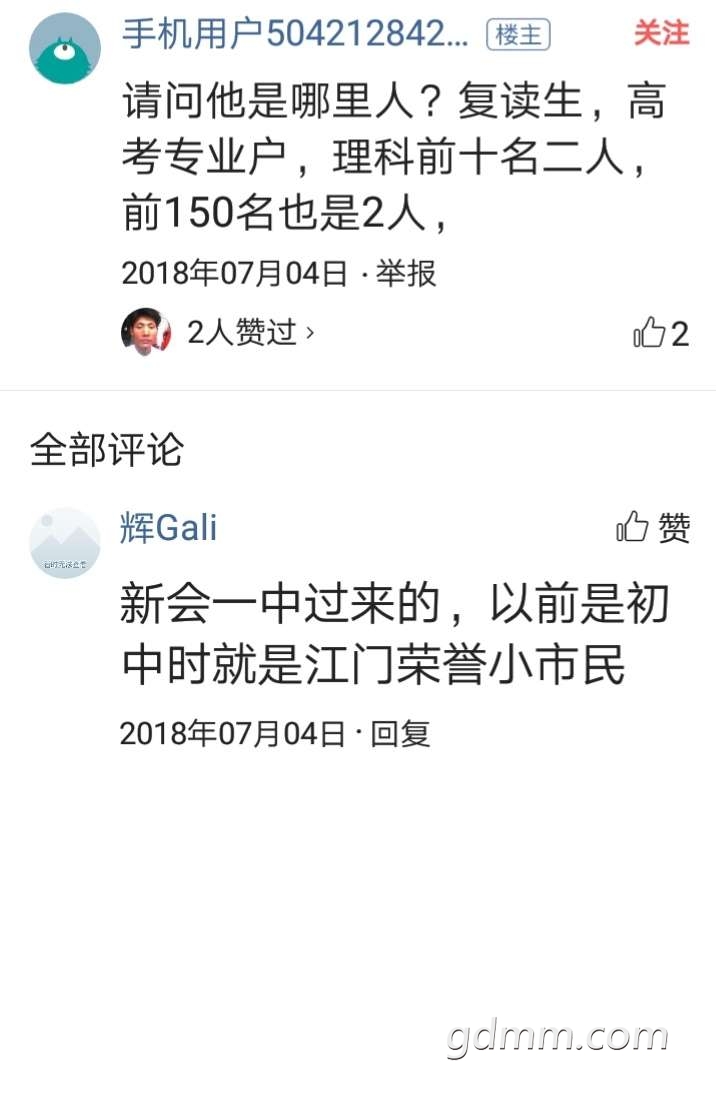
Task: Open 辉Gali's avatar picture
Action: pos(65,543)
